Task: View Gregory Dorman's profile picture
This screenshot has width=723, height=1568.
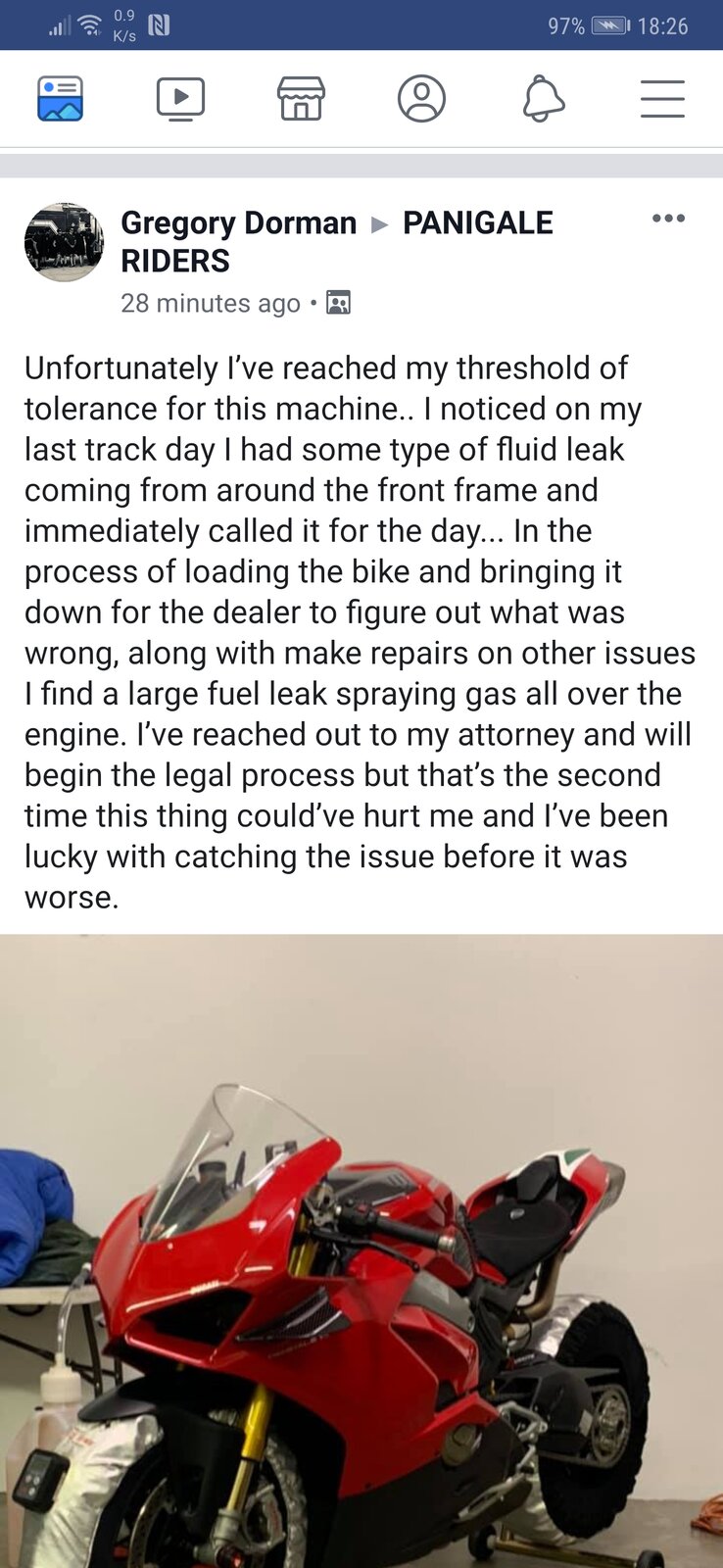Action: coord(64,242)
